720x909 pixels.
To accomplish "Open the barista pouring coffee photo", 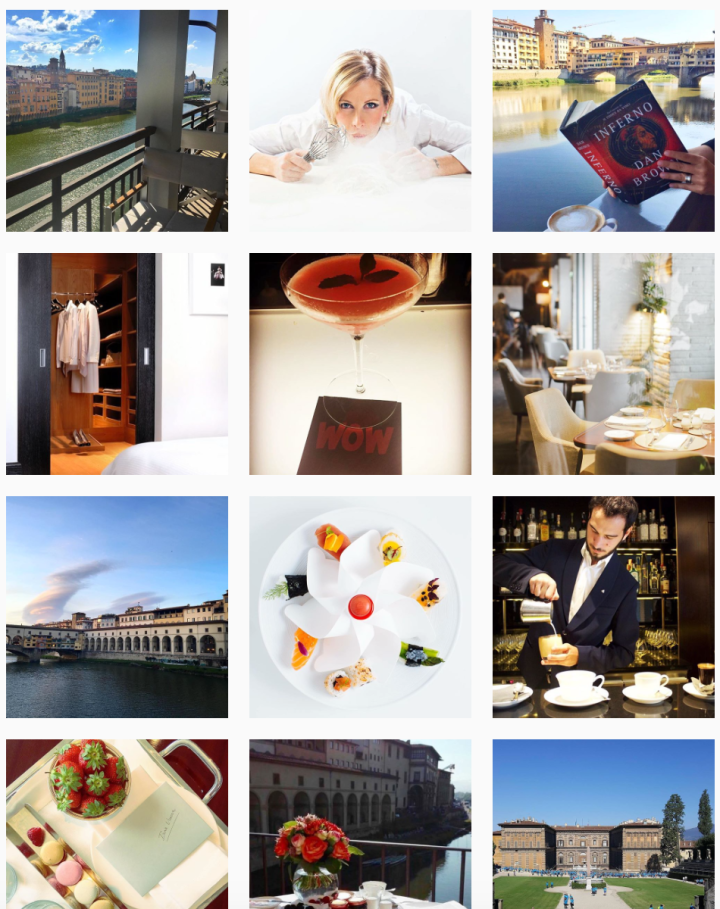I will 603,607.
